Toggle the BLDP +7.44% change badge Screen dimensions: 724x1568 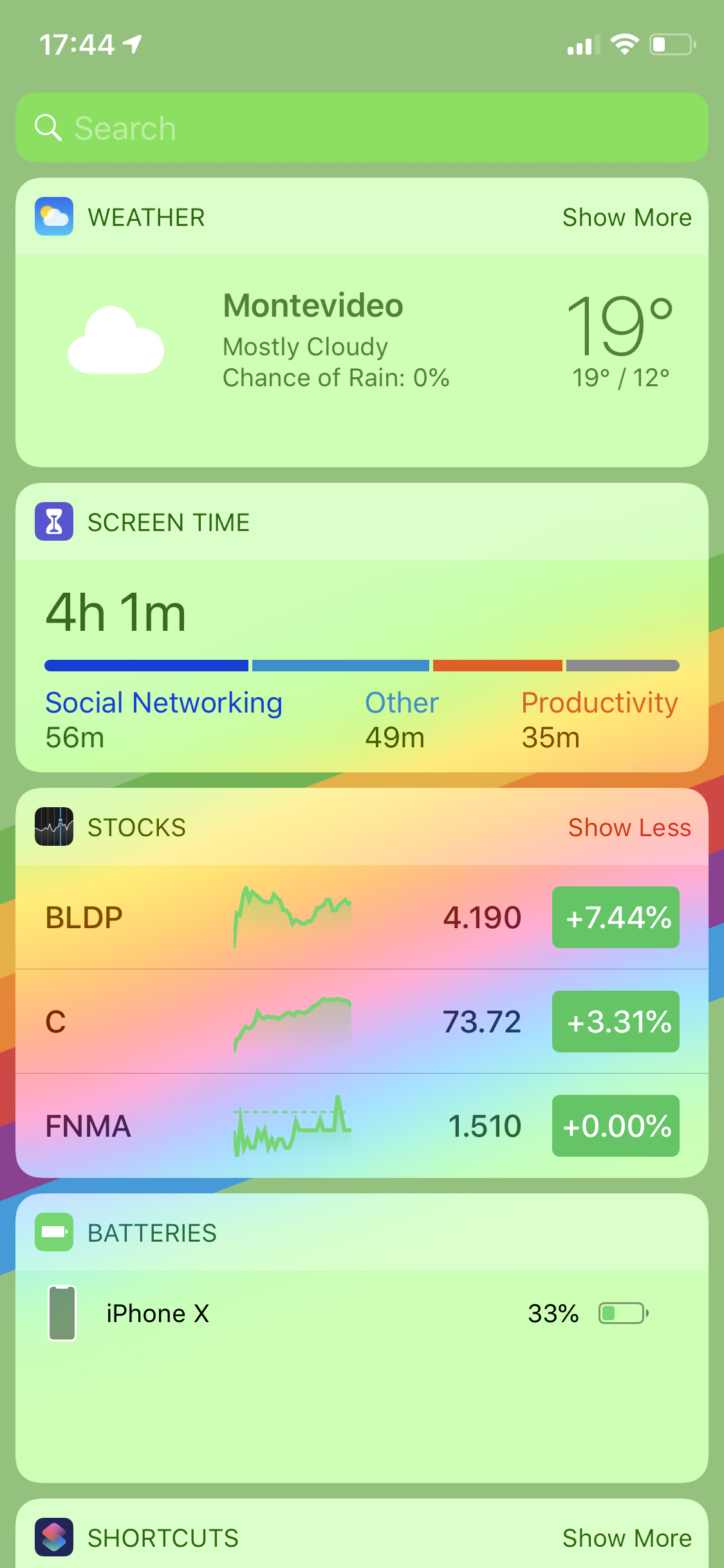click(615, 917)
